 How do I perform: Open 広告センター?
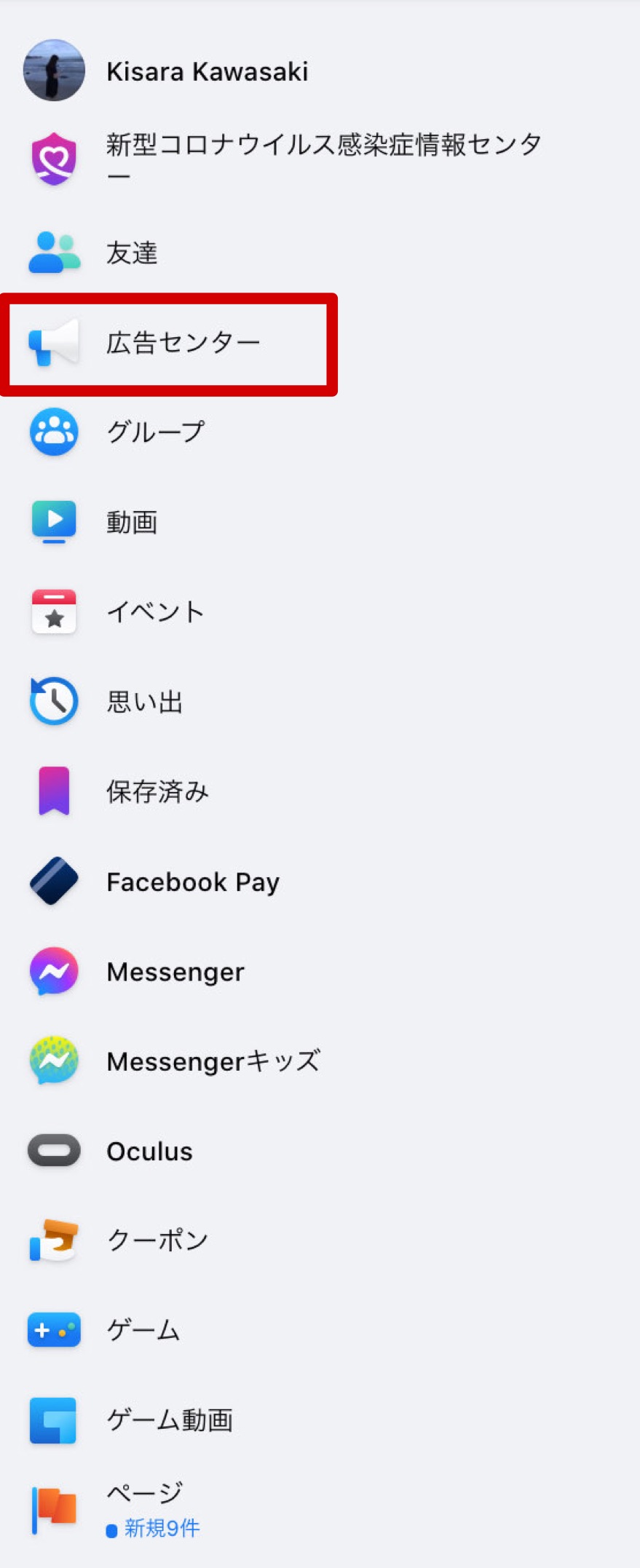tap(183, 343)
